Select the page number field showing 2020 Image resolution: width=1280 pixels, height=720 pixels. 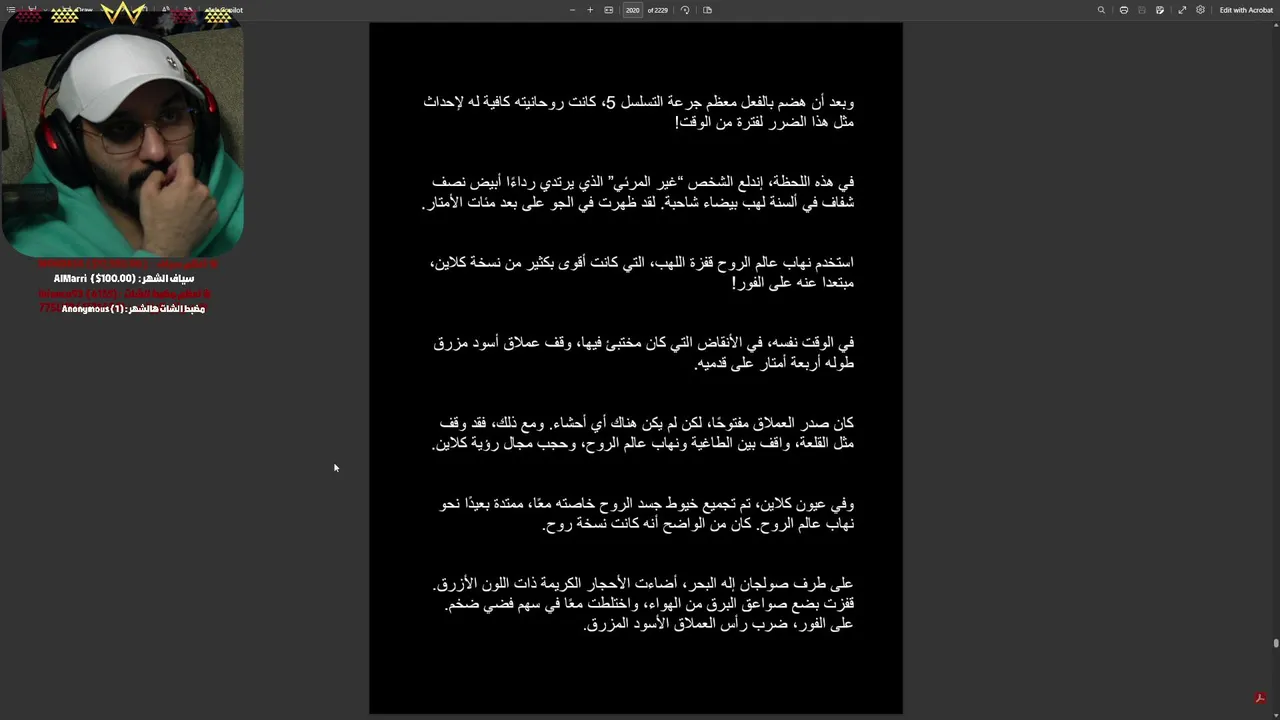click(633, 10)
